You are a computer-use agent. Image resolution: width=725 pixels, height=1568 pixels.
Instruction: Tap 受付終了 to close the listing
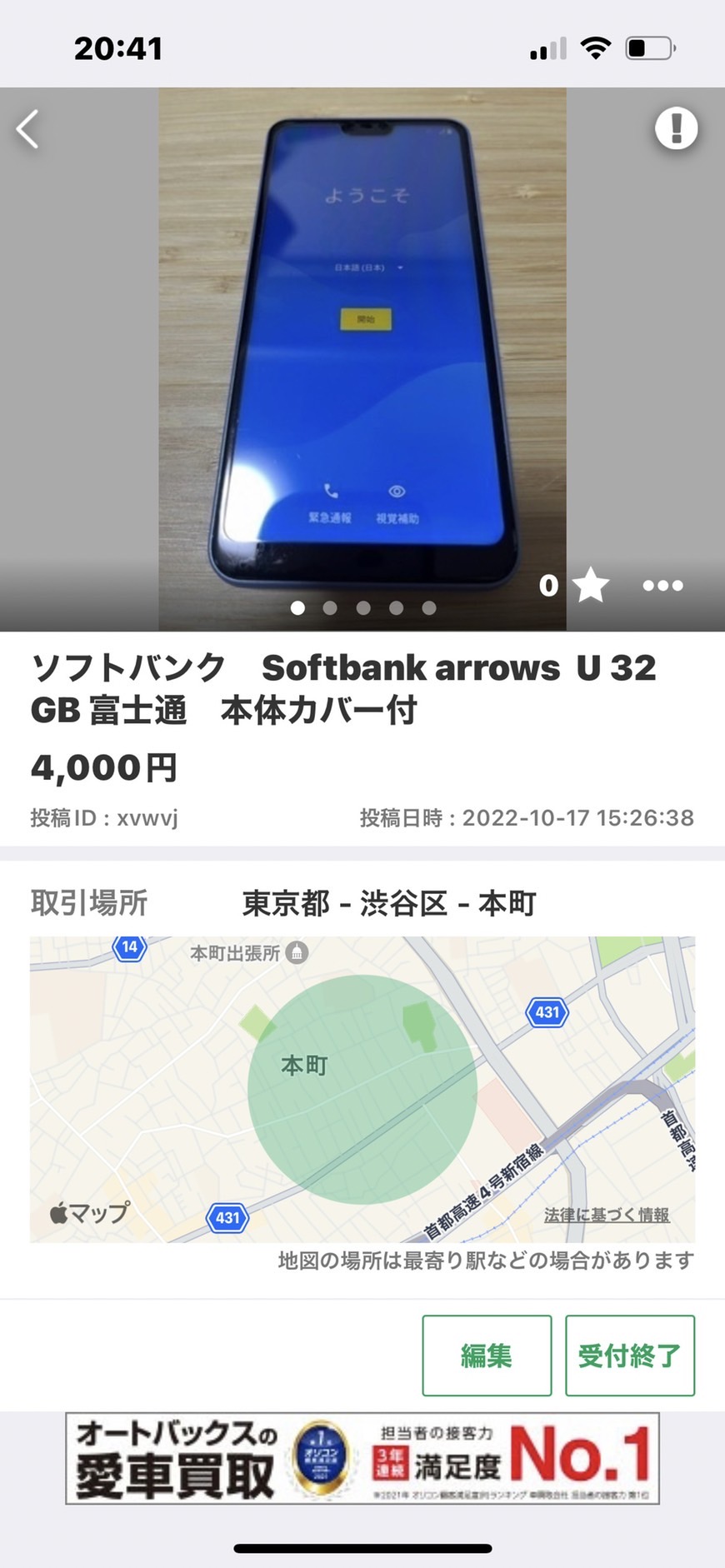(x=630, y=1356)
